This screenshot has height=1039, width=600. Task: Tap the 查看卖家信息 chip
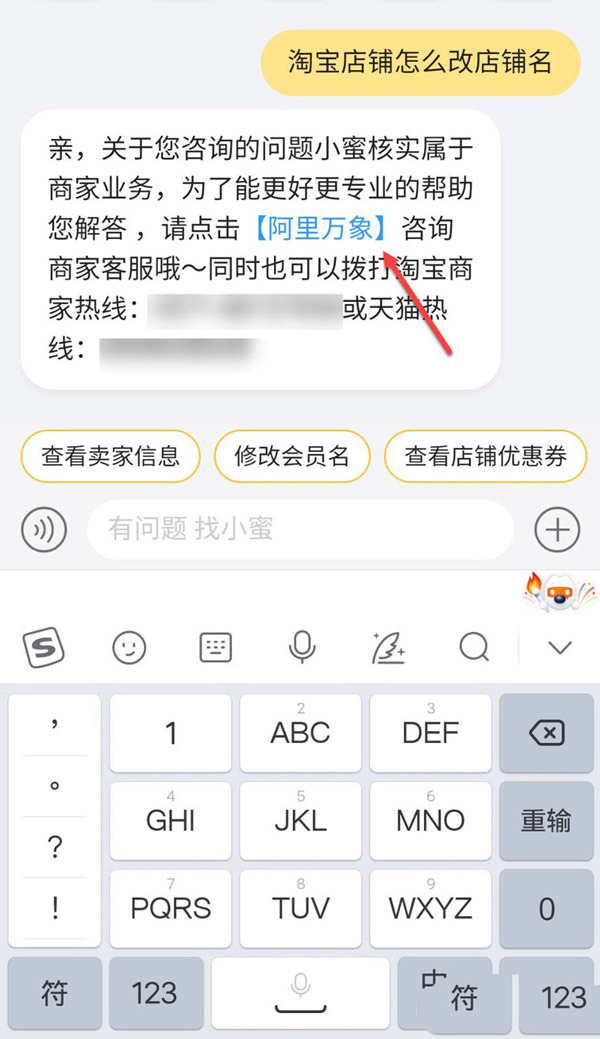[x=110, y=457]
